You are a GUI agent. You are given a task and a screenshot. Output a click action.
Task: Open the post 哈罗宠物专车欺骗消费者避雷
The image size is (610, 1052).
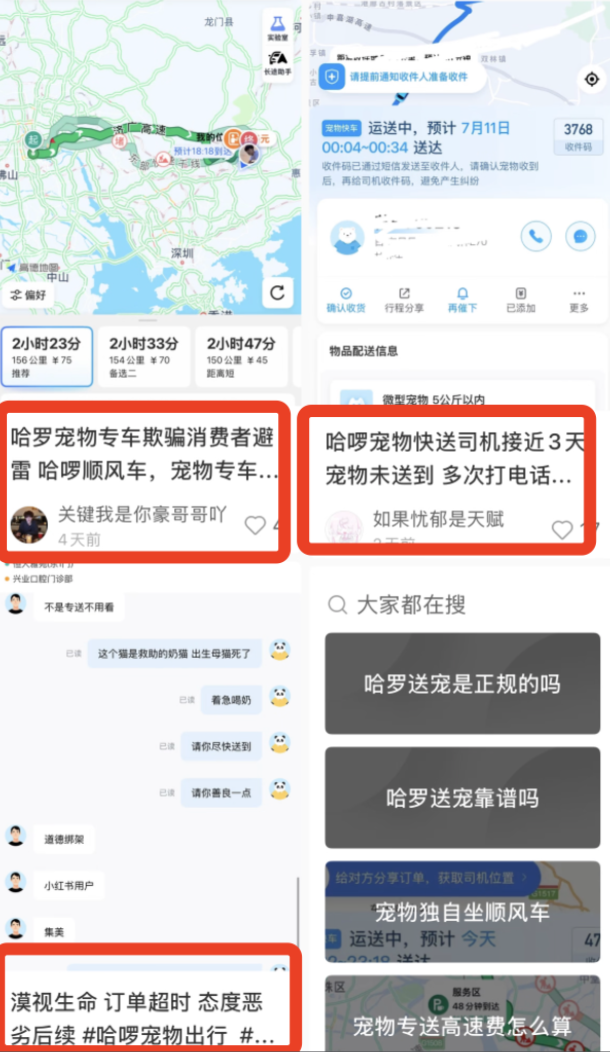[144, 454]
